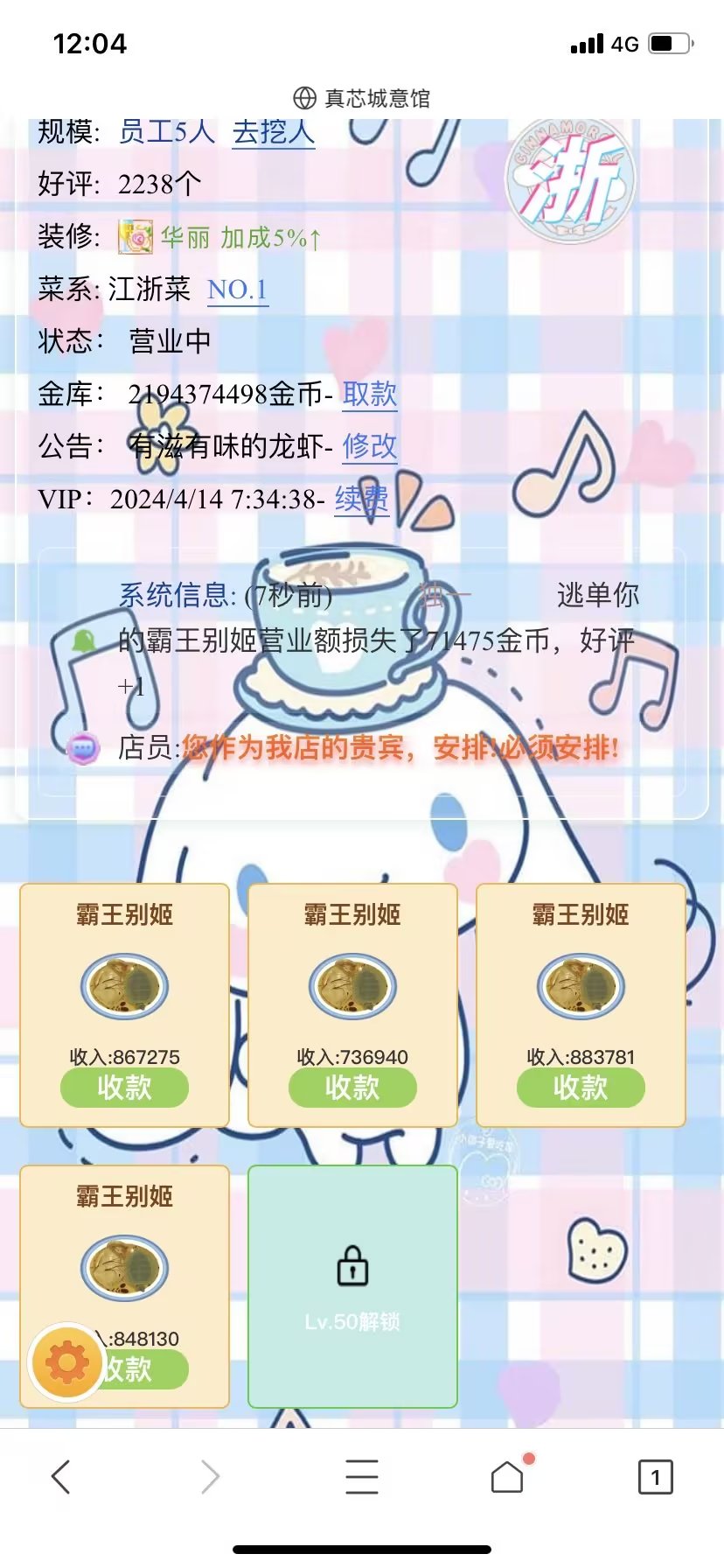The width and height of the screenshot is (724, 1568).
Task: Click 取款 to withdraw from 金库
Action: [371, 395]
